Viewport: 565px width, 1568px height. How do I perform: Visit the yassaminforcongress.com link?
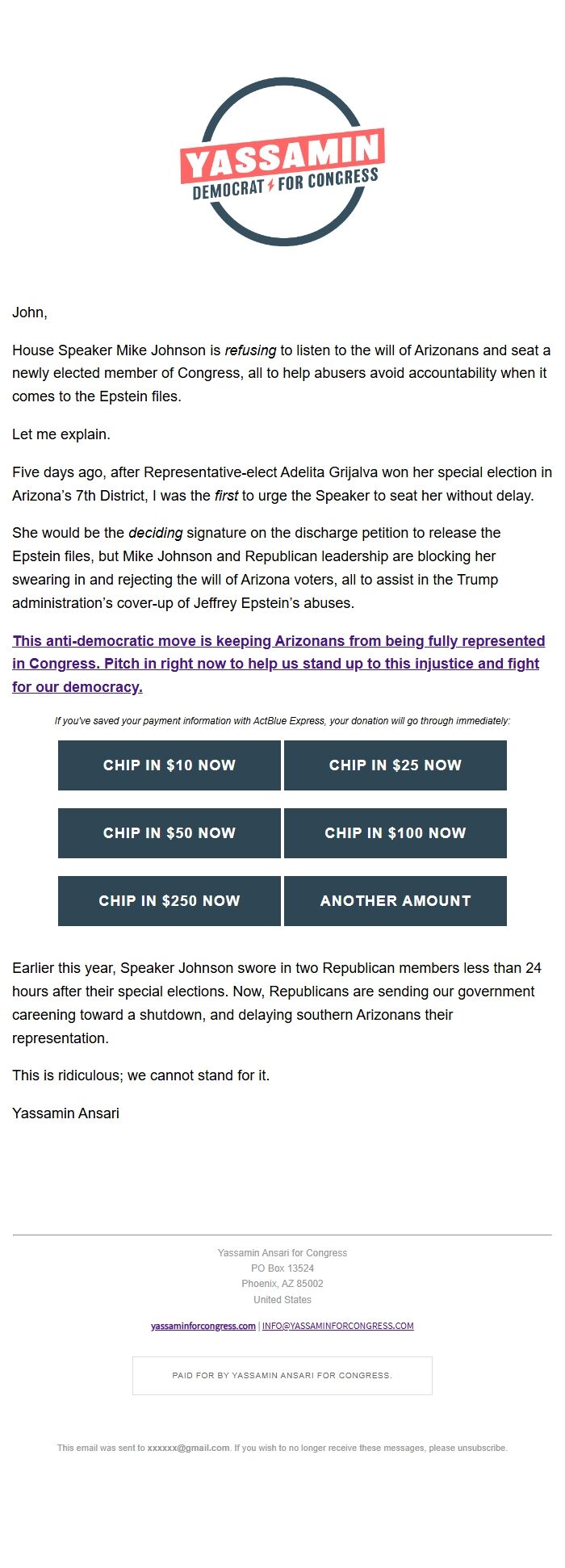pyautogui.click(x=203, y=1326)
